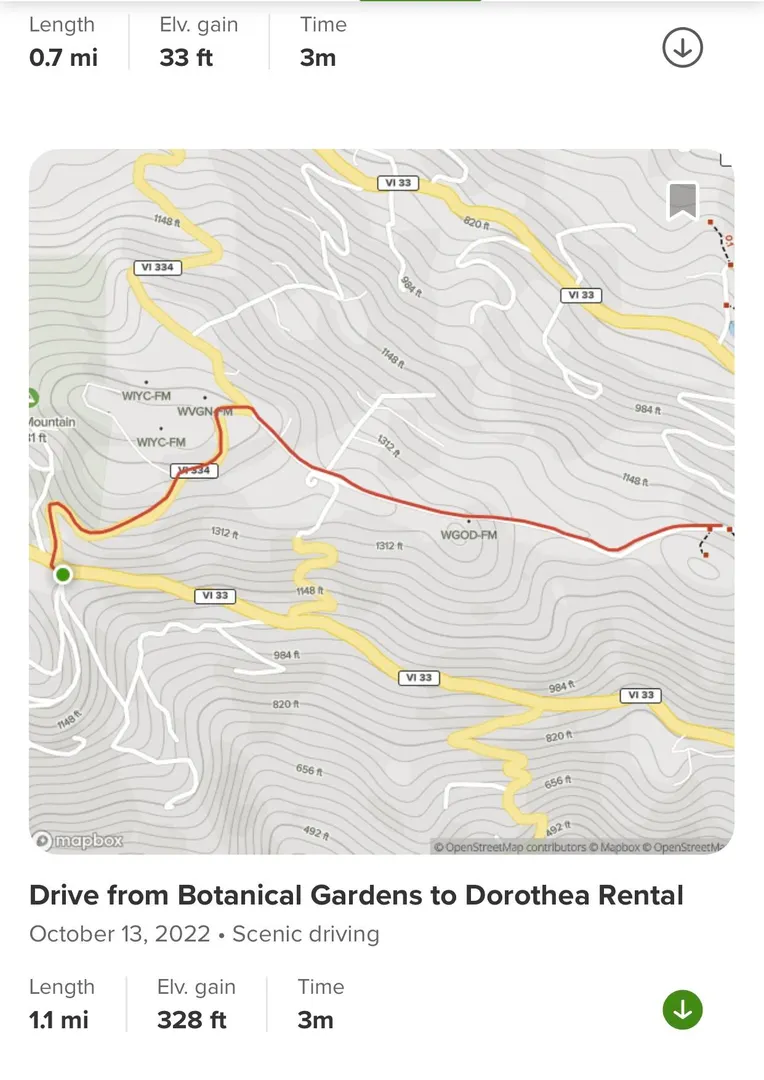This screenshot has height=1080, width=764.
Task: Open the Botanical Gardens to Dorothea map card
Action: (380, 500)
